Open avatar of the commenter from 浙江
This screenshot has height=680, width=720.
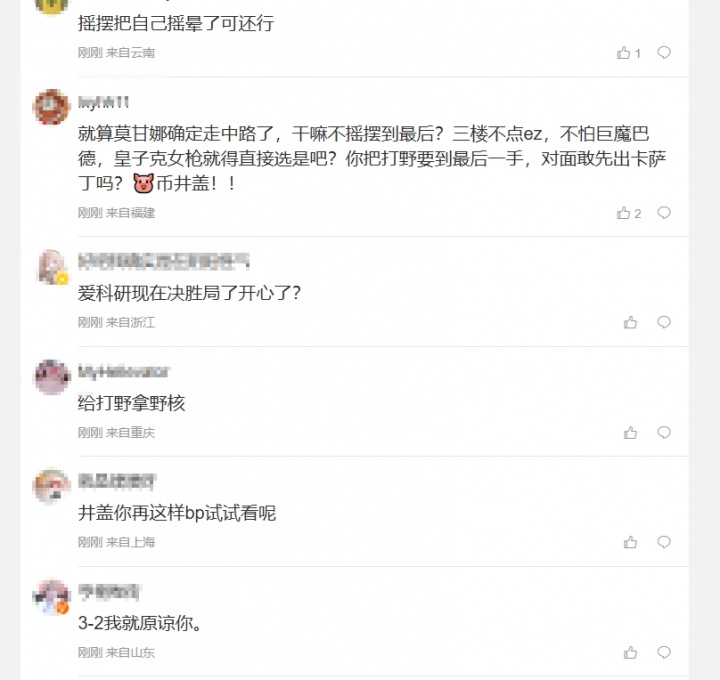51,266
